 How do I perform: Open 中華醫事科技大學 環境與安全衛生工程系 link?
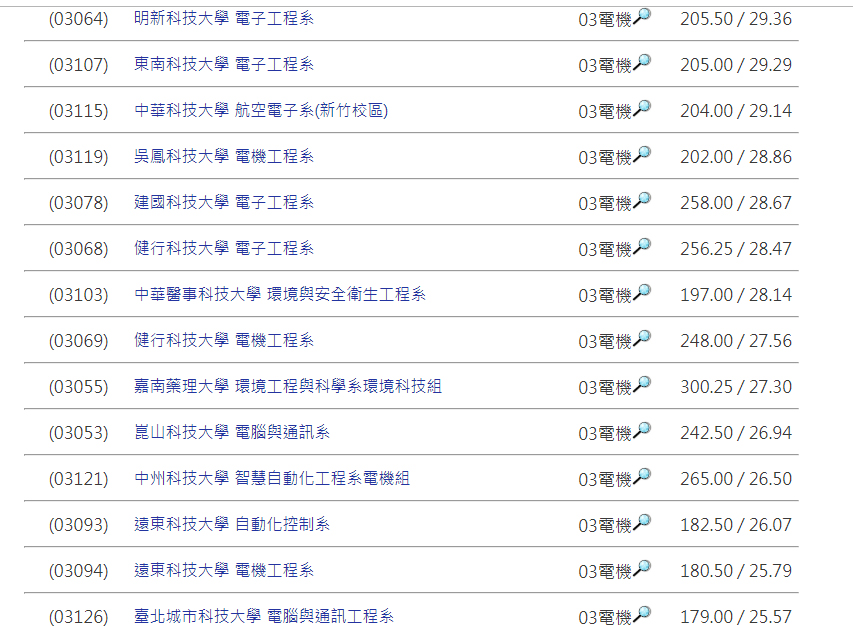[280, 295]
